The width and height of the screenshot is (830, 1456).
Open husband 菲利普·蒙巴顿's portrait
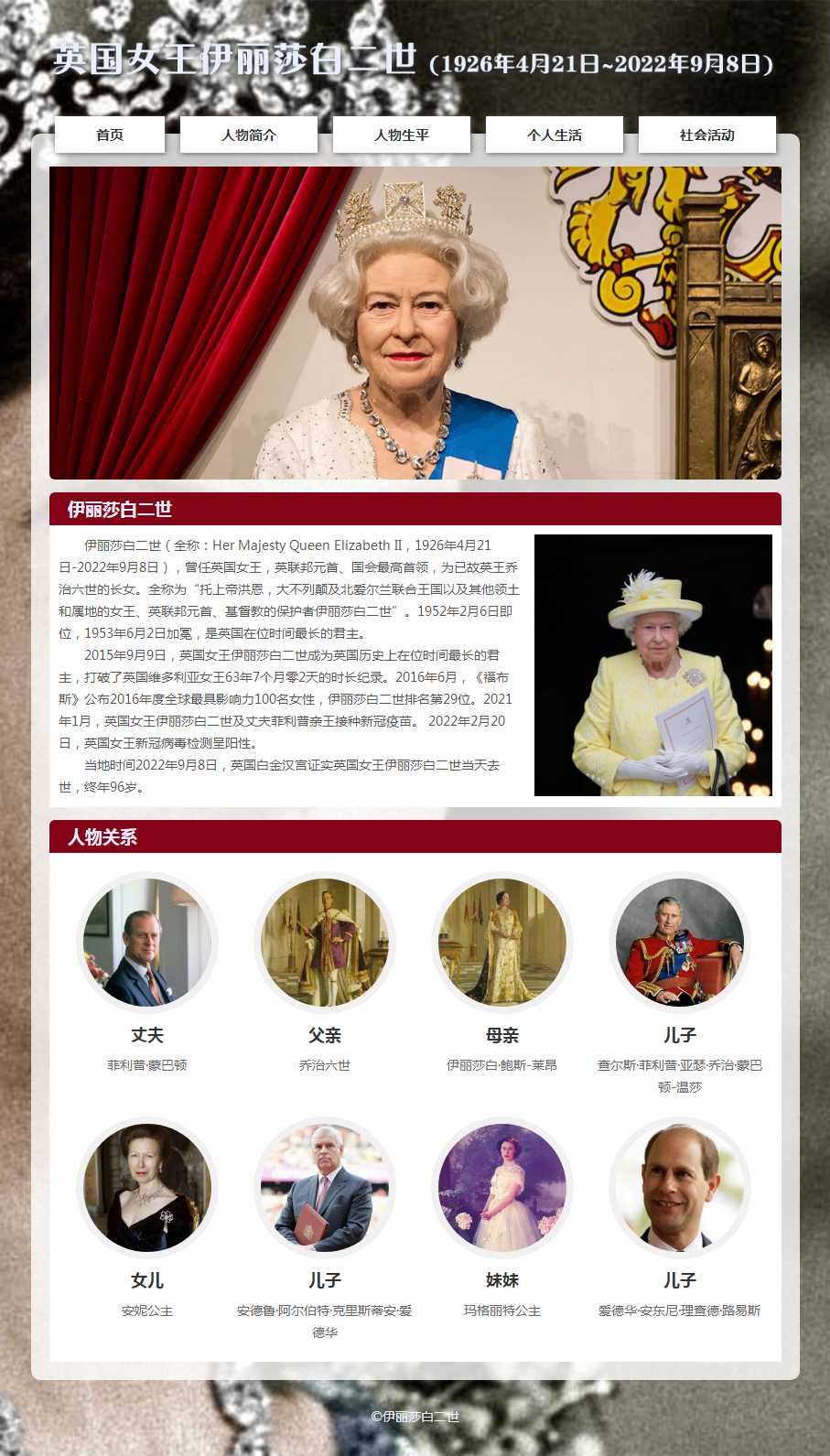click(147, 943)
